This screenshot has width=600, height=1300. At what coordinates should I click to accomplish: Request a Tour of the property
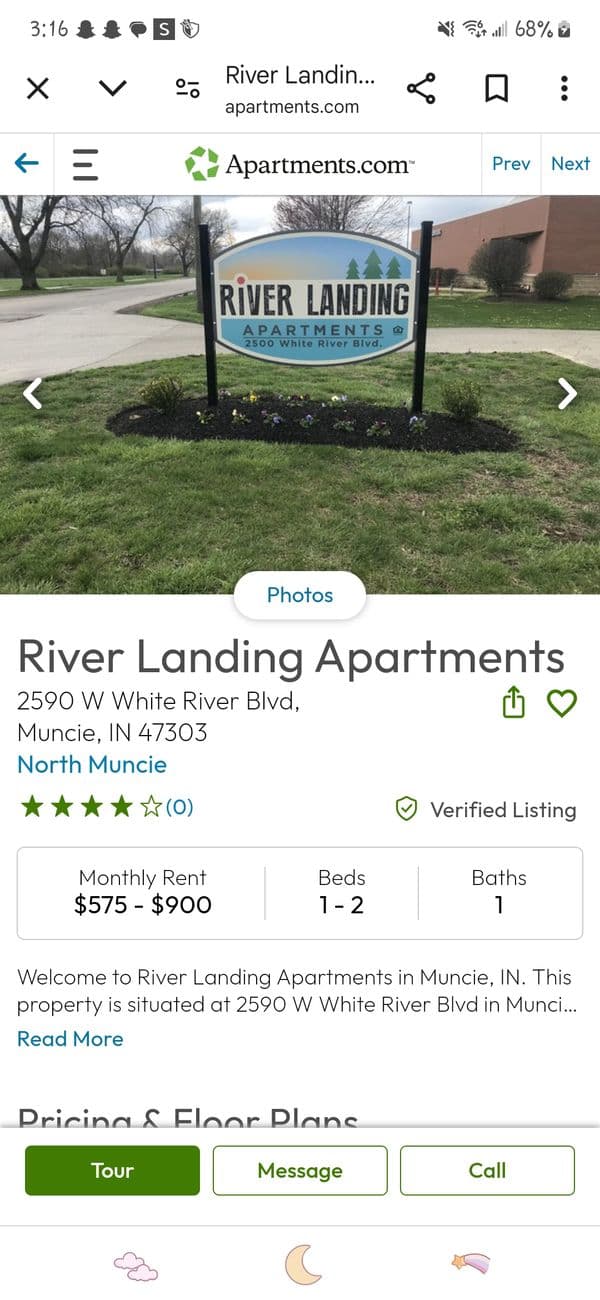point(112,1170)
